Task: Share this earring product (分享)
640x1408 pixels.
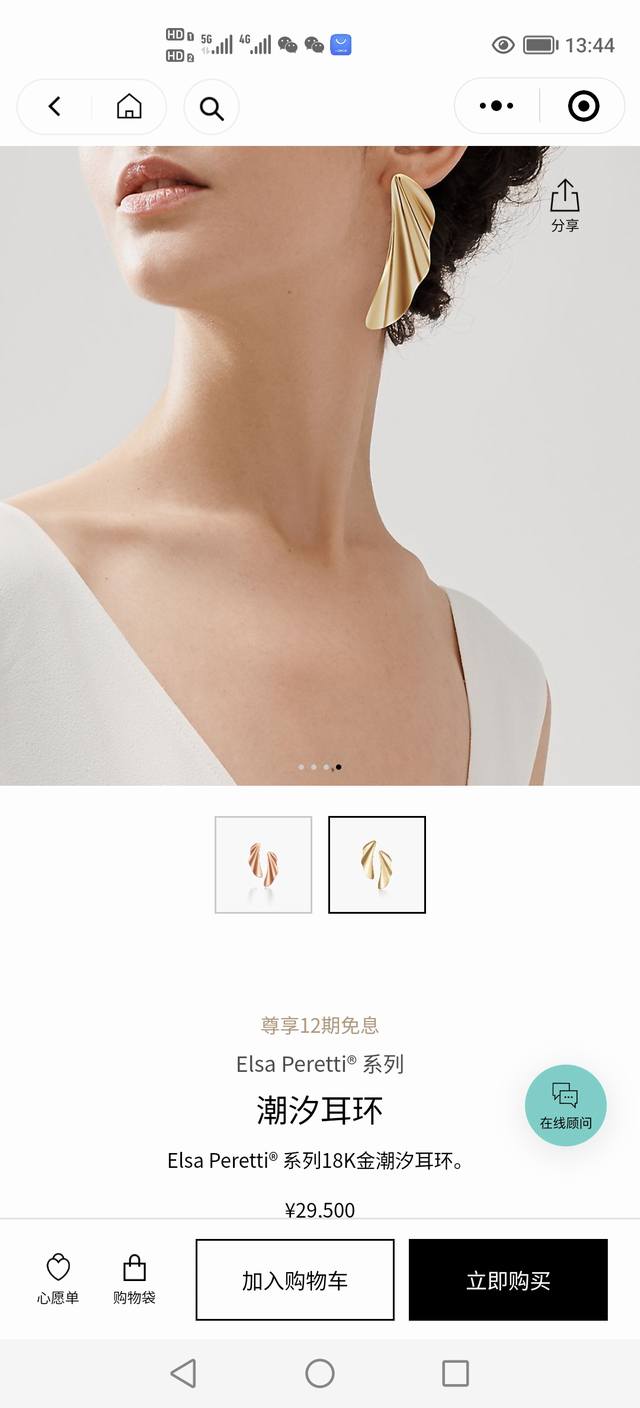Action: 565,206
